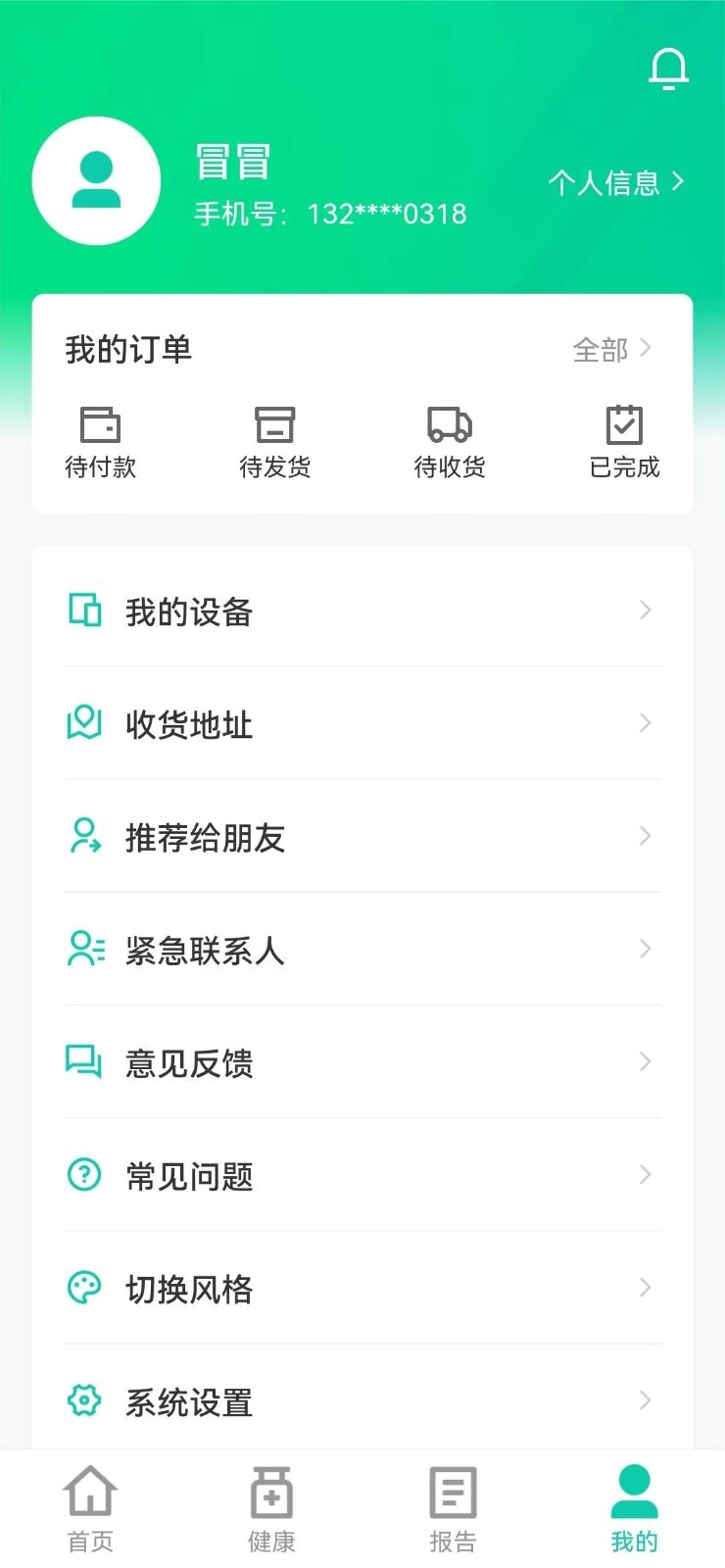Select 推荐给朋友 to recommend the app
725x1568 pixels.
click(x=362, y=837)
